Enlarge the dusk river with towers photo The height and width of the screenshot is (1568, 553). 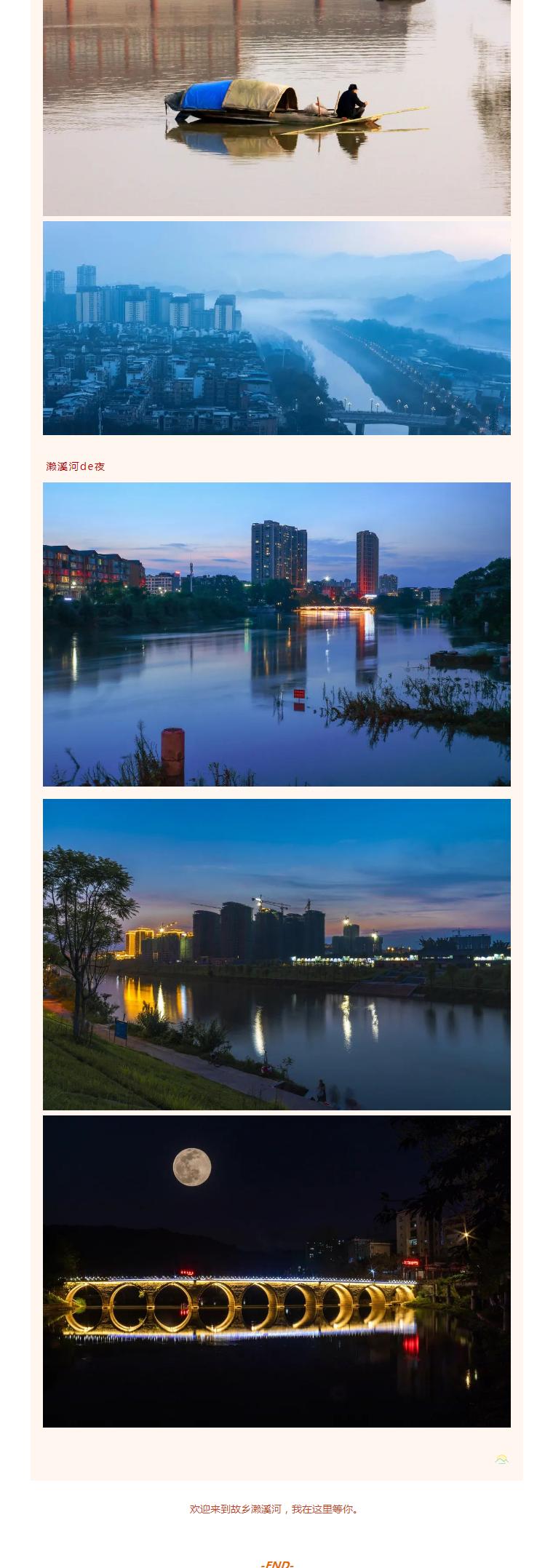276,634
